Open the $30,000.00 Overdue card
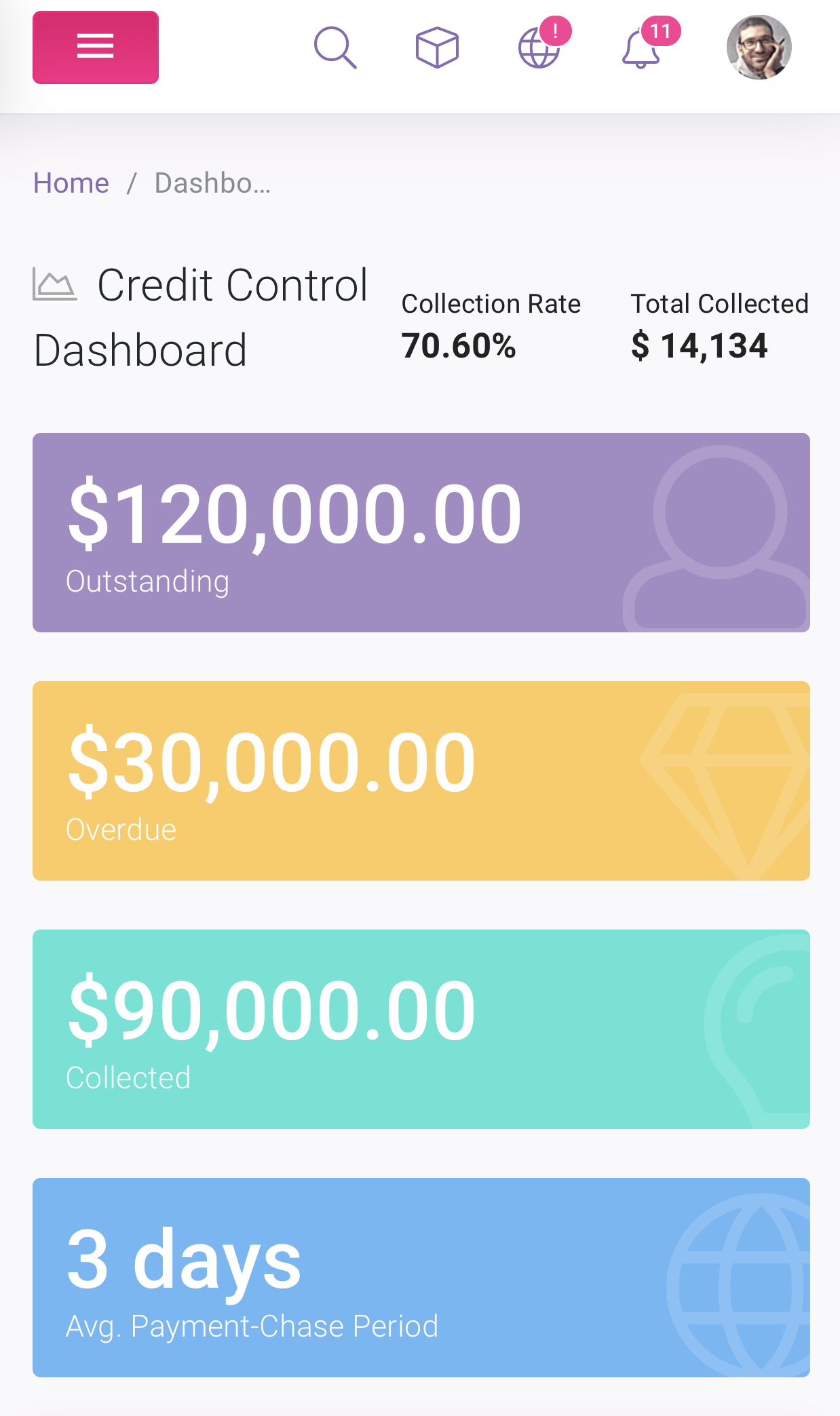Viewport: 840px width, 1416px height. [421, 781]
